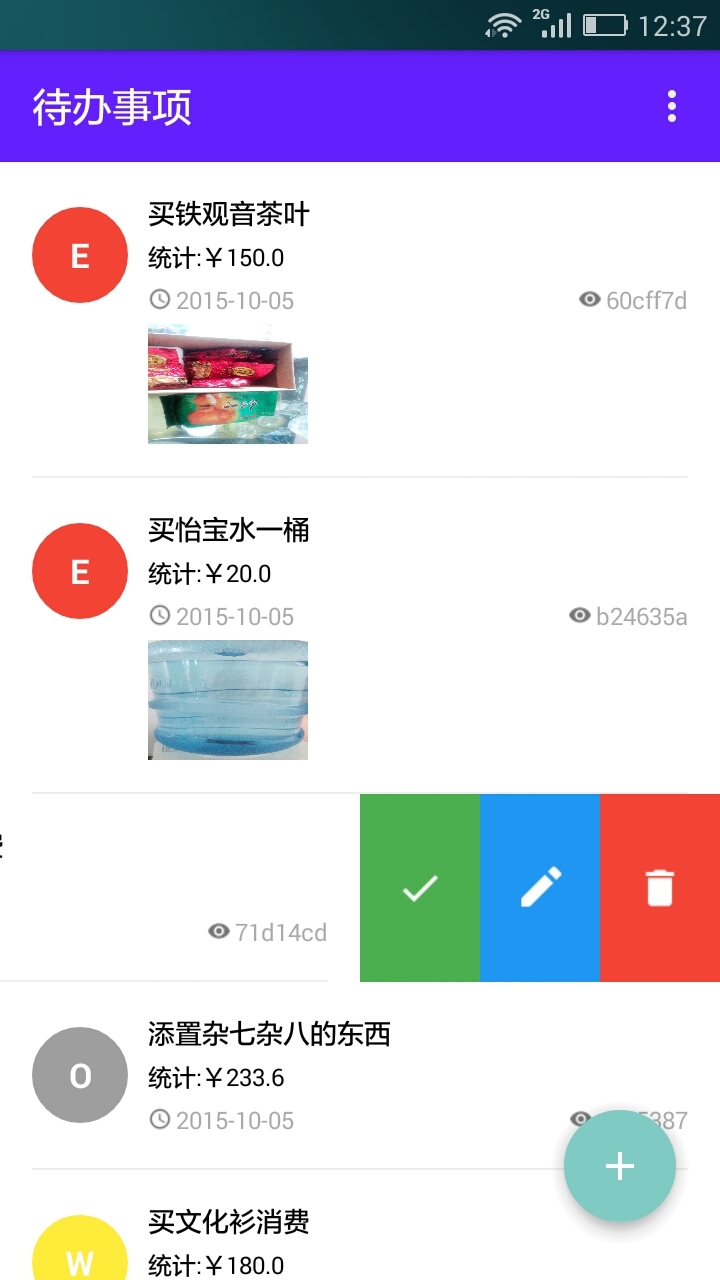View the water bottle photo under 买怡宝水一桶
720x1280 pixels.
coord(228,700)
